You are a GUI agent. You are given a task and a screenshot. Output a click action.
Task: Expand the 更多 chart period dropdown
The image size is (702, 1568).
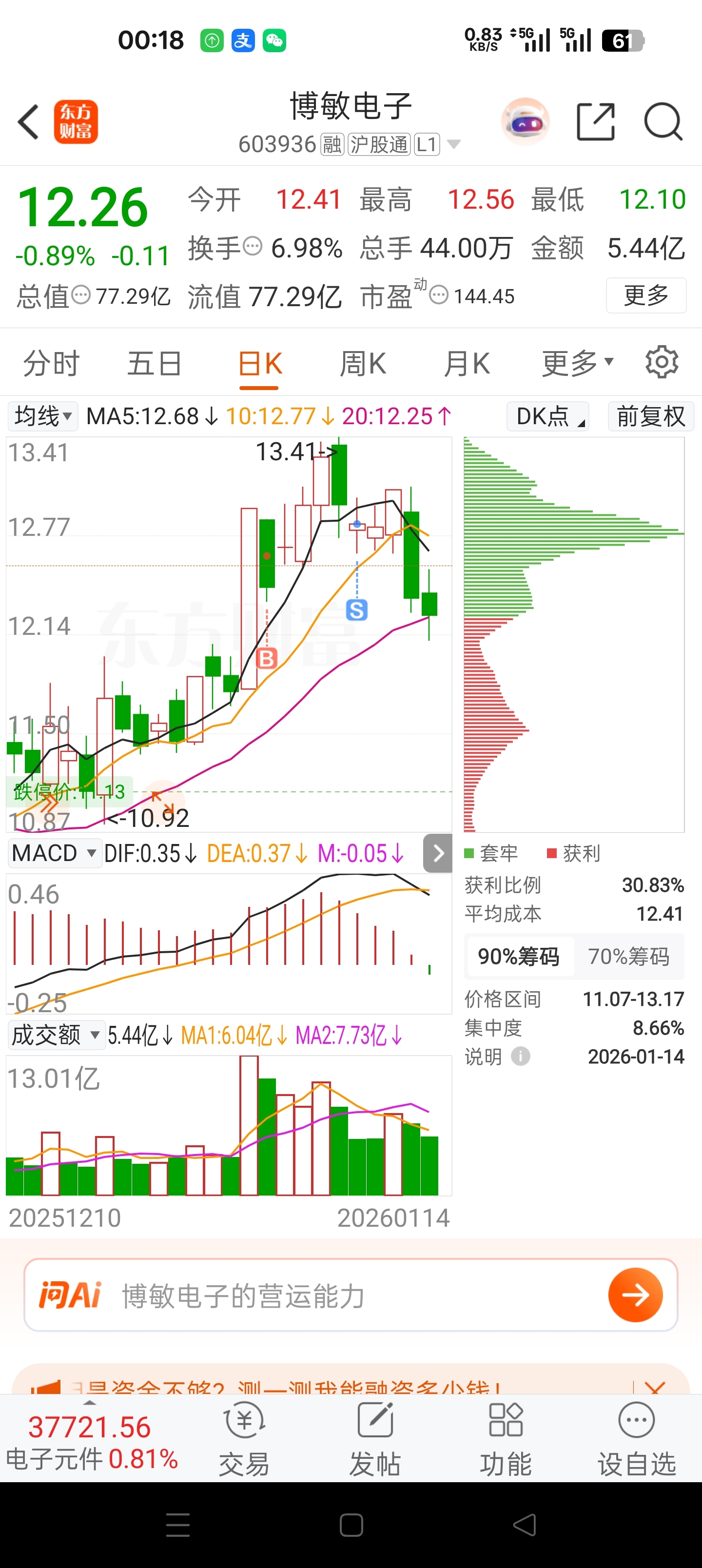pyautogui.click(x=577, y=363)
